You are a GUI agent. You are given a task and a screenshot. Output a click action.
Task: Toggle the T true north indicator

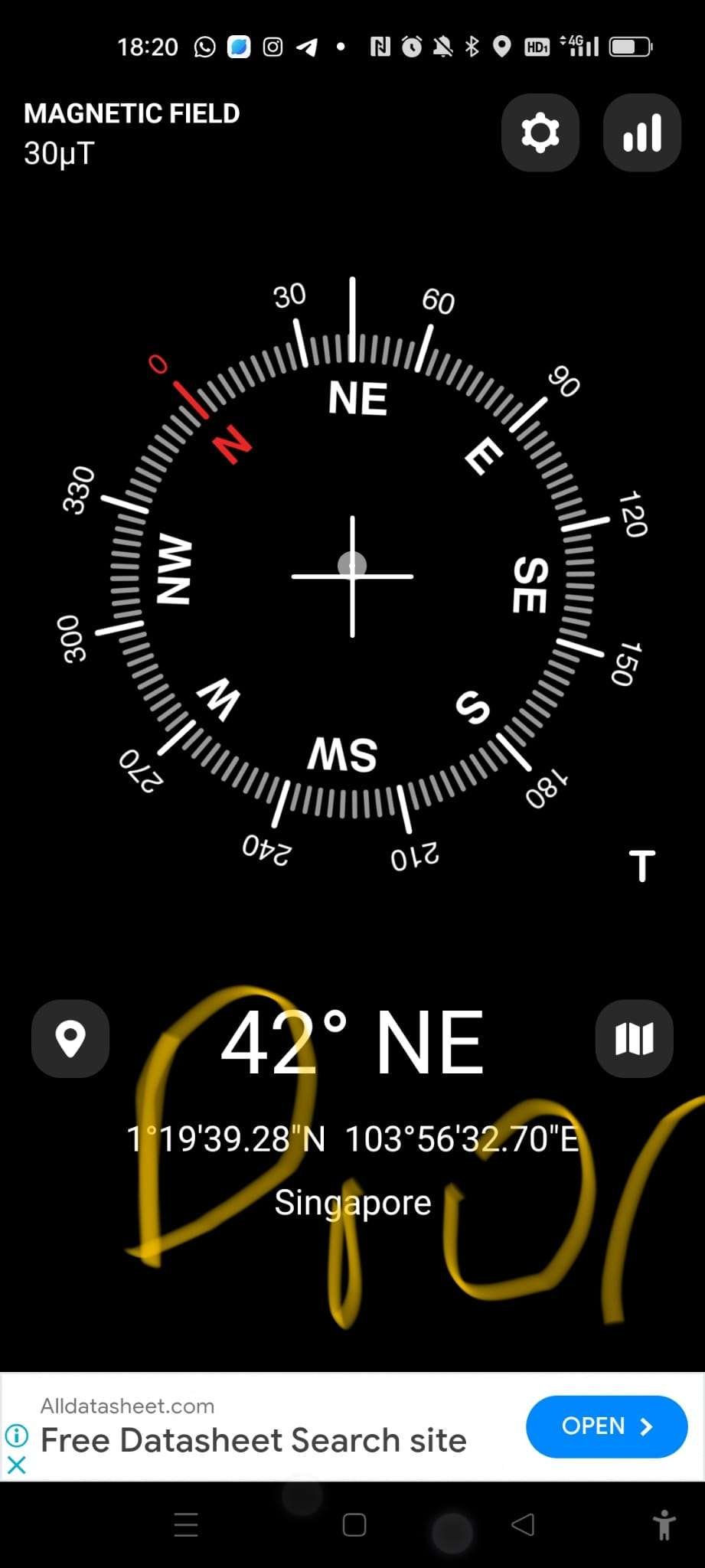tap(641, 867)
